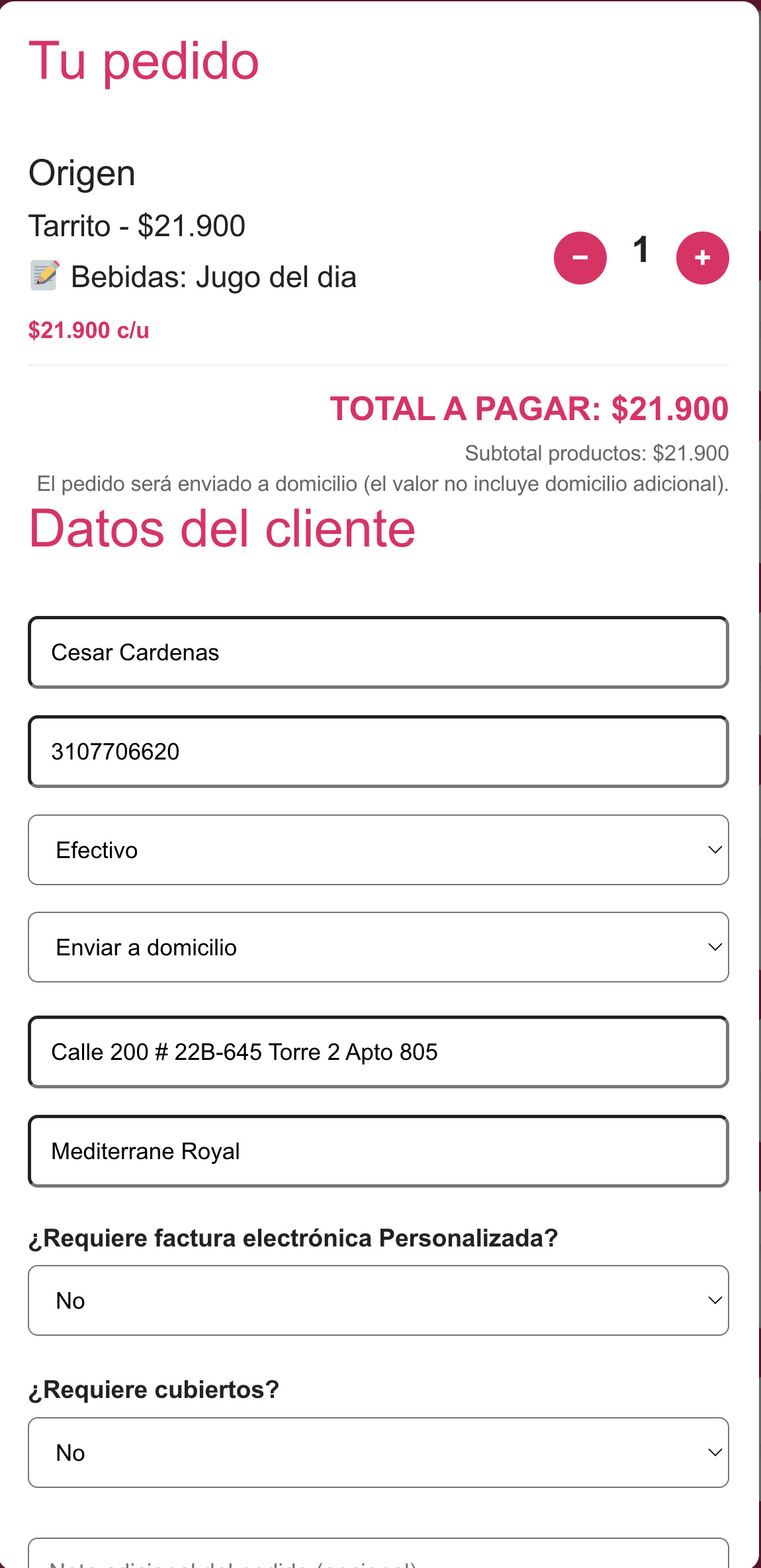
Task: Edit the name field showing Cesar Cardenas
Action: 378,652
